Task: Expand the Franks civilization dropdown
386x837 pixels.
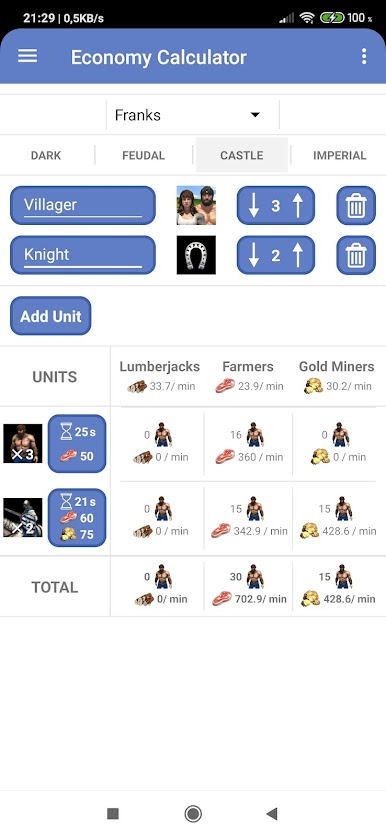Action: (192, 115)
